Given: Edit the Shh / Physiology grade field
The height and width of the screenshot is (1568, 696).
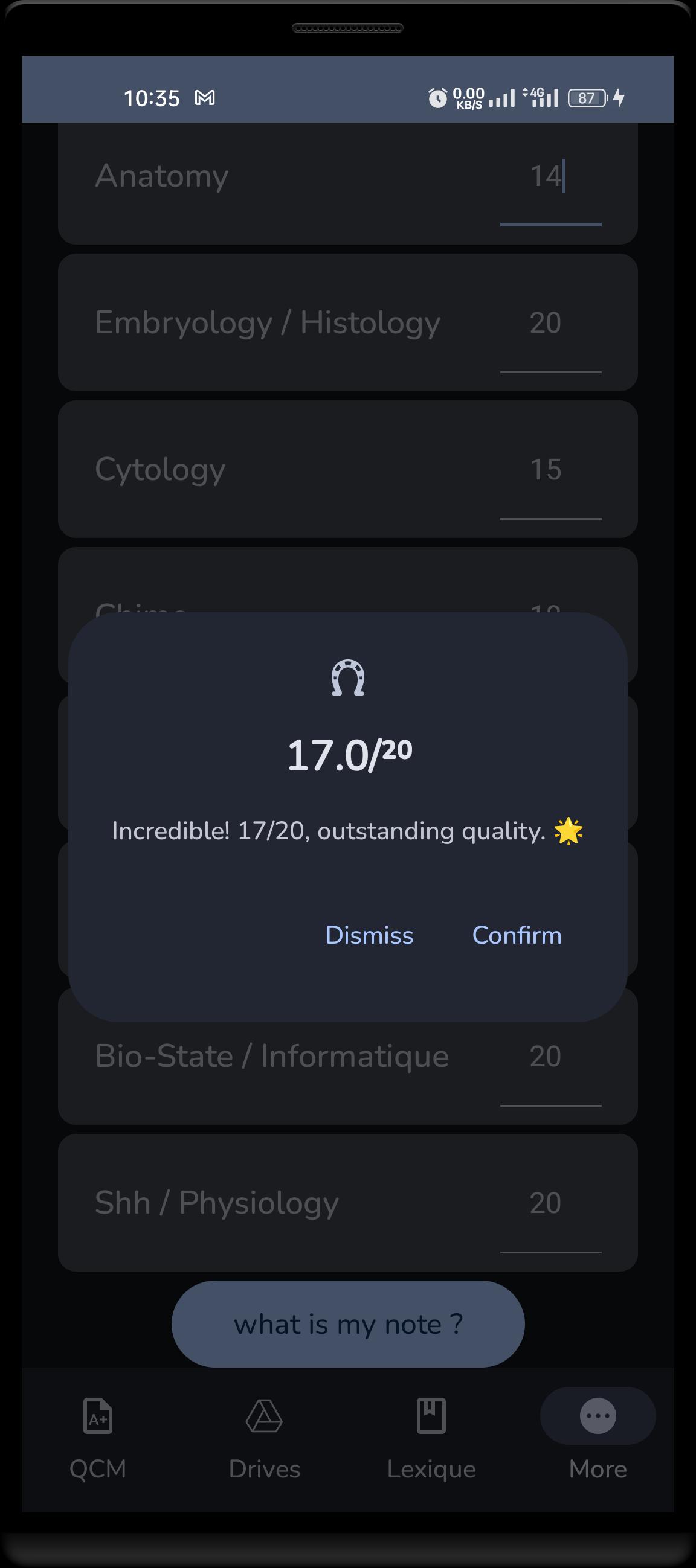Looking at the screenshot, I should (550, 1209).
